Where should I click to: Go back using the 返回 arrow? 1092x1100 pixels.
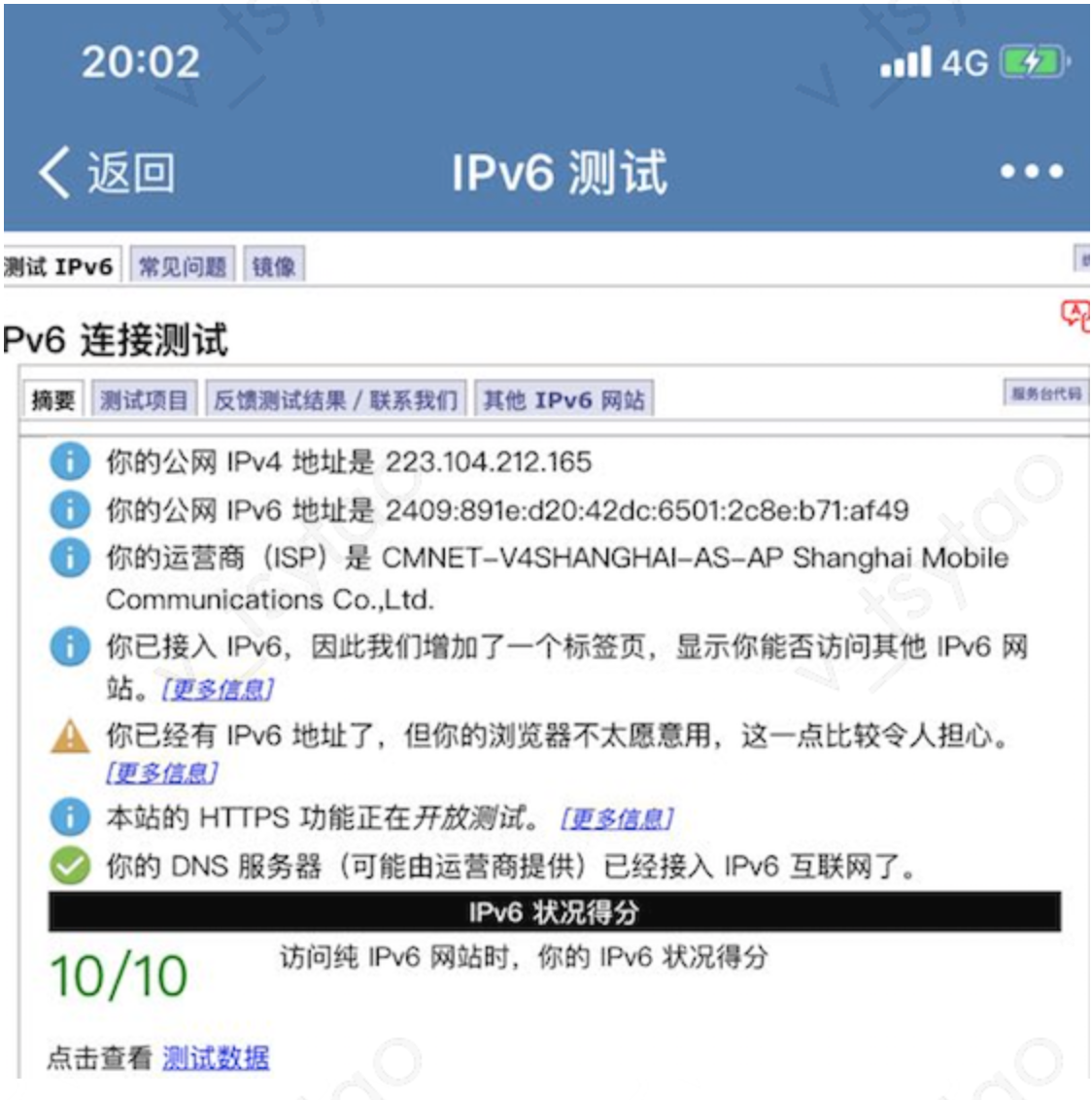pos(105,173)
